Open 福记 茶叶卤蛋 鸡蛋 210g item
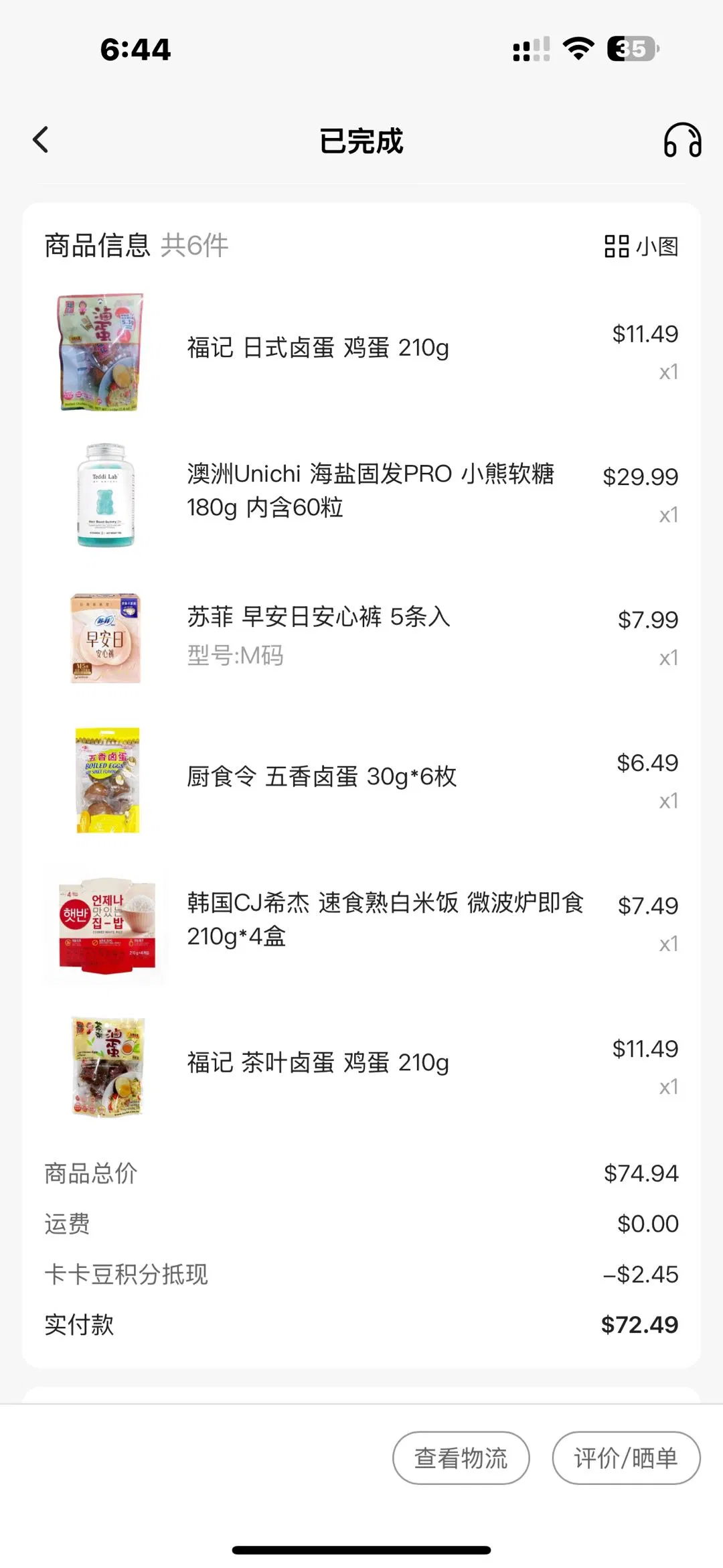The image size is (723, 1568). 318,1063
